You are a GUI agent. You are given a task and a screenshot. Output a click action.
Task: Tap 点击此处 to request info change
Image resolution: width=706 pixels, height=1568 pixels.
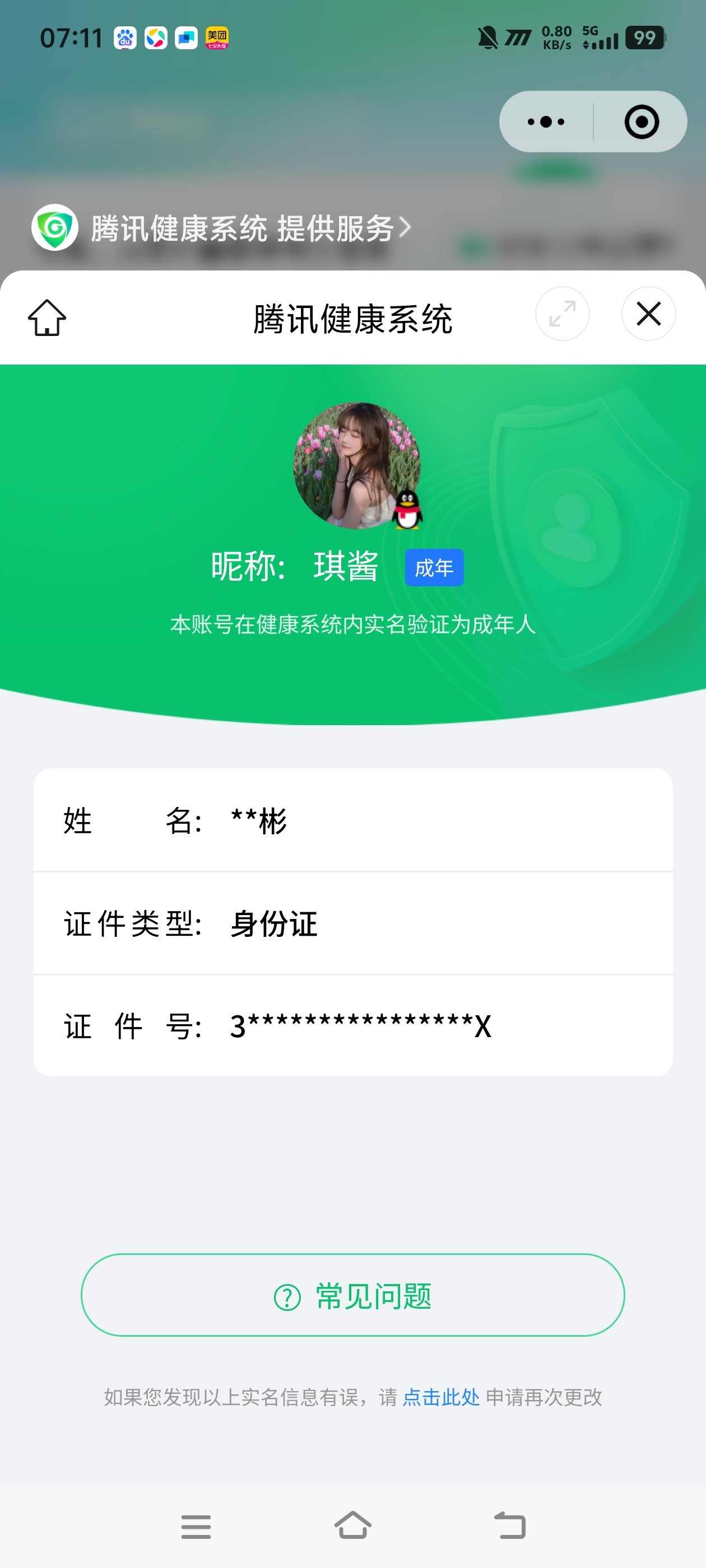[x=441, y=1397]
